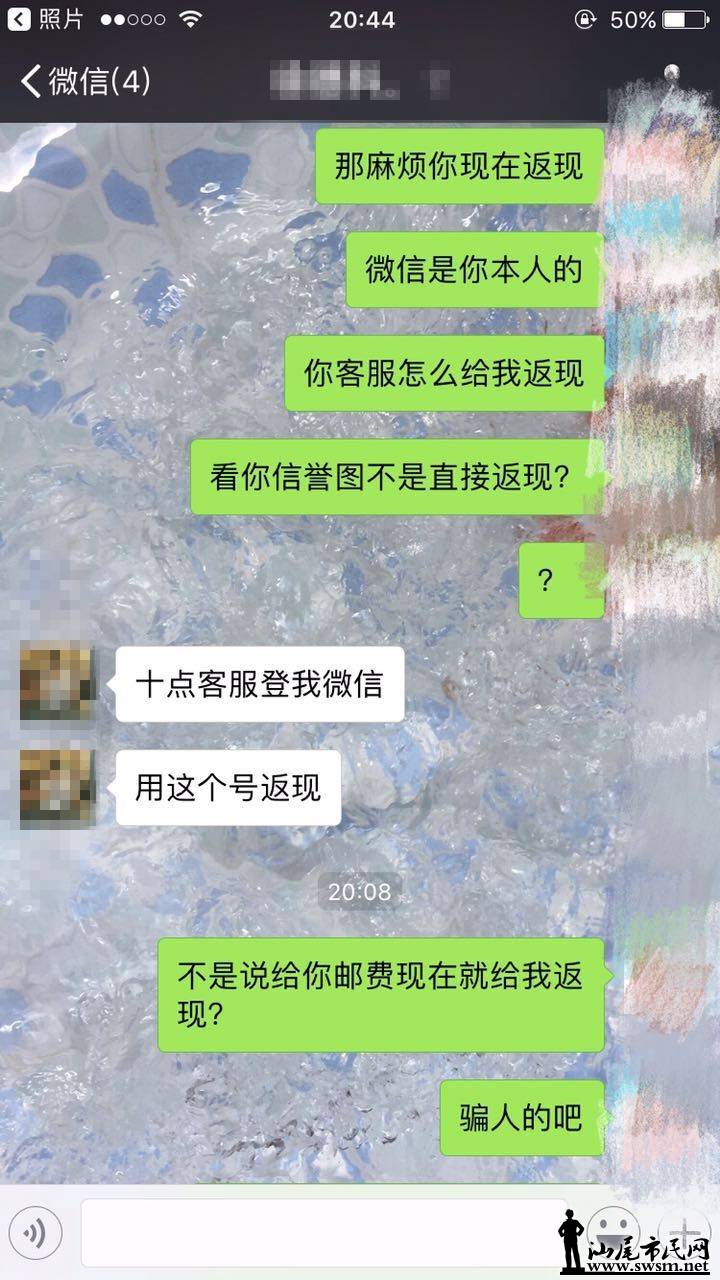The image size is (720, 1280).
Task: Open avatar beside 十点客服登我微信 message
Action: (x=57, y=685)
